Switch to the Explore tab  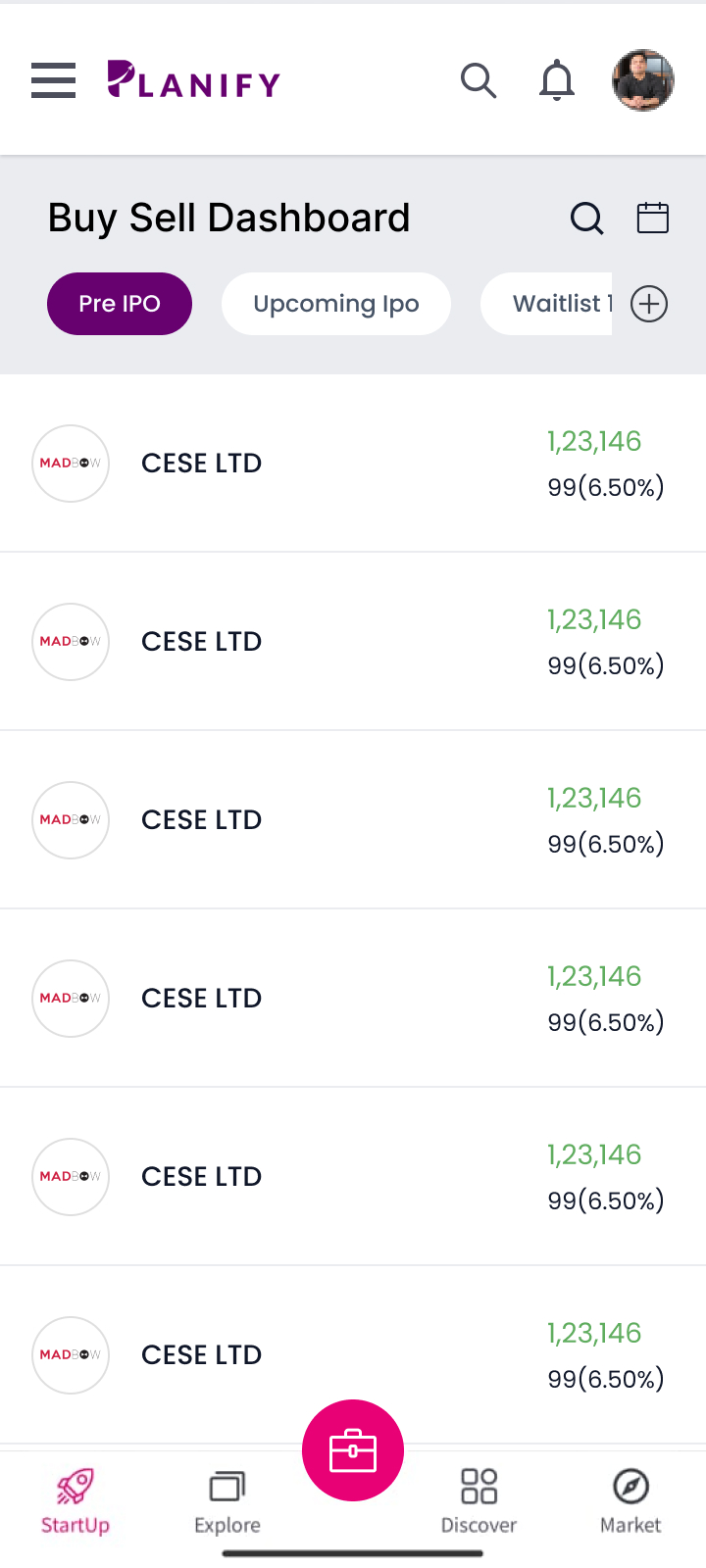227,1500
